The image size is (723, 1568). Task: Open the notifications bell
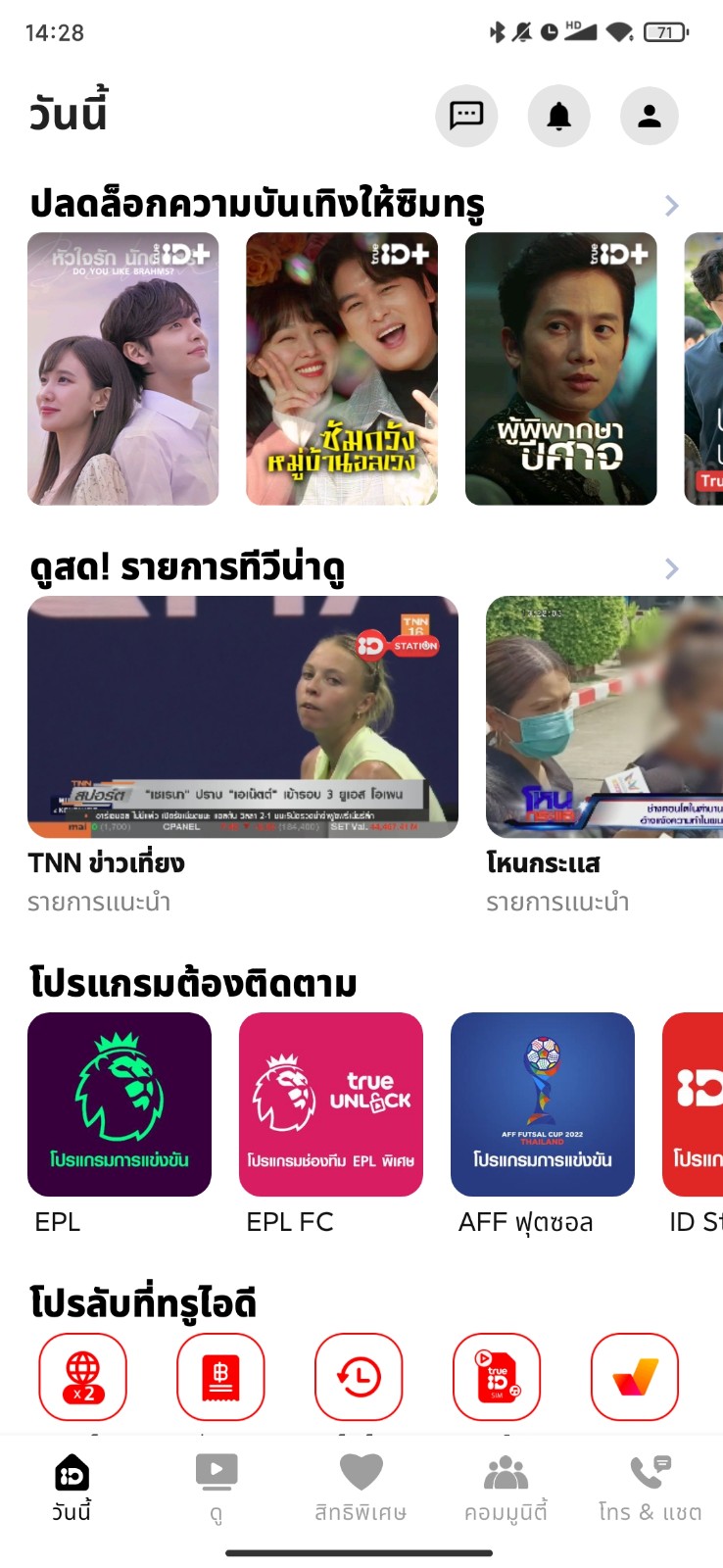558,115
